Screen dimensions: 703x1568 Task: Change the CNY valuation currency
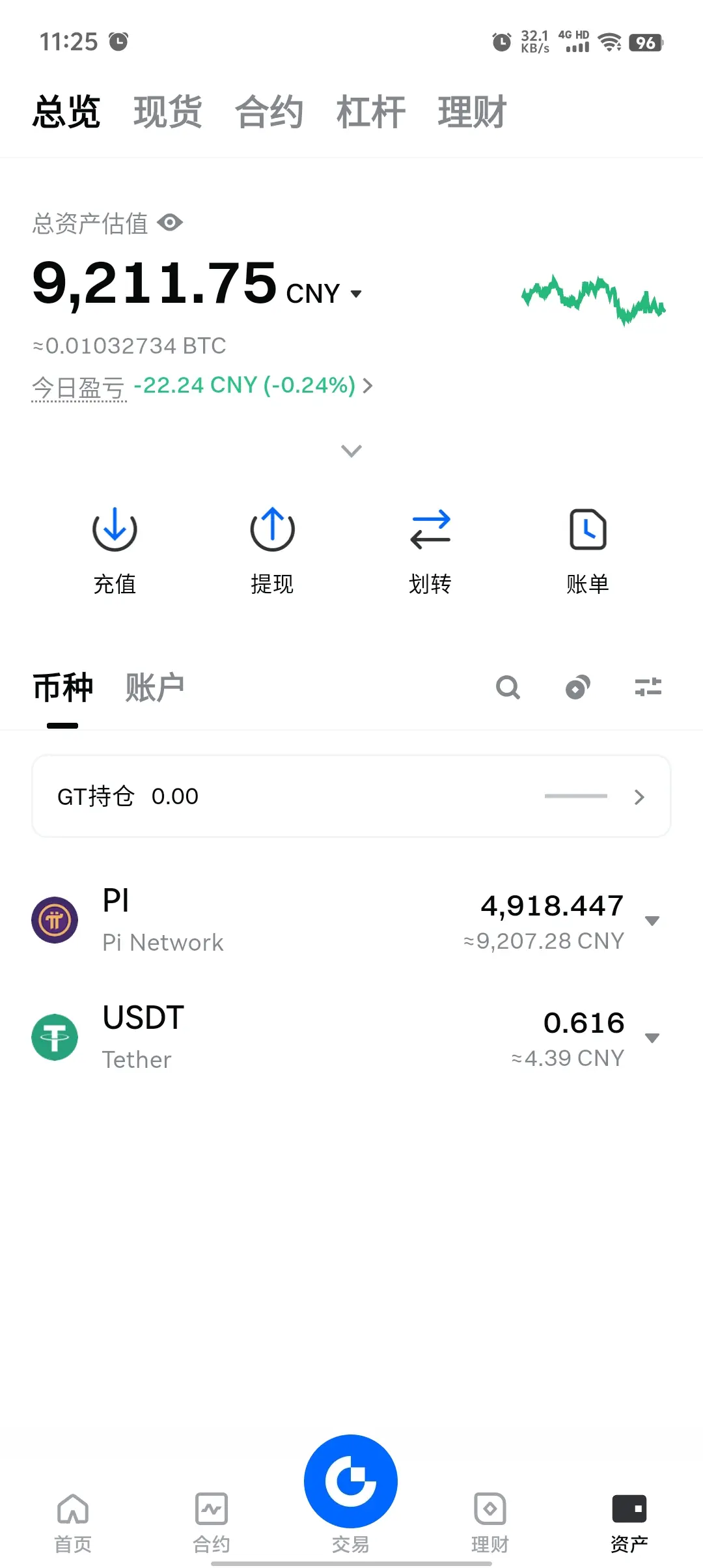[x=324, y=294]
